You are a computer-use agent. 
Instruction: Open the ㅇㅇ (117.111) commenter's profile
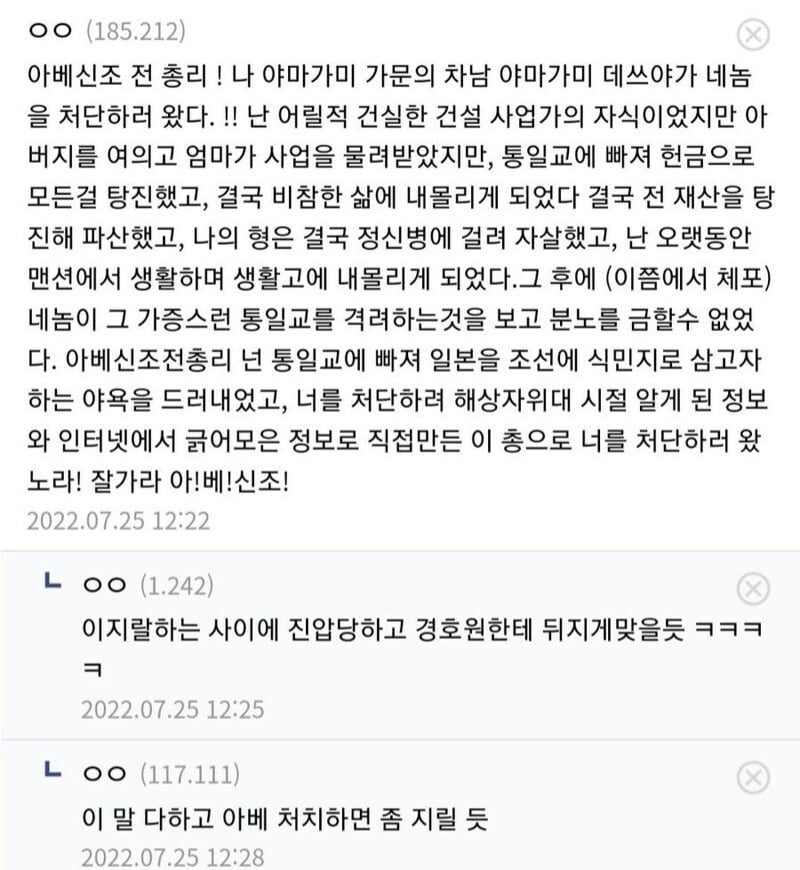(x=106, y=773)
